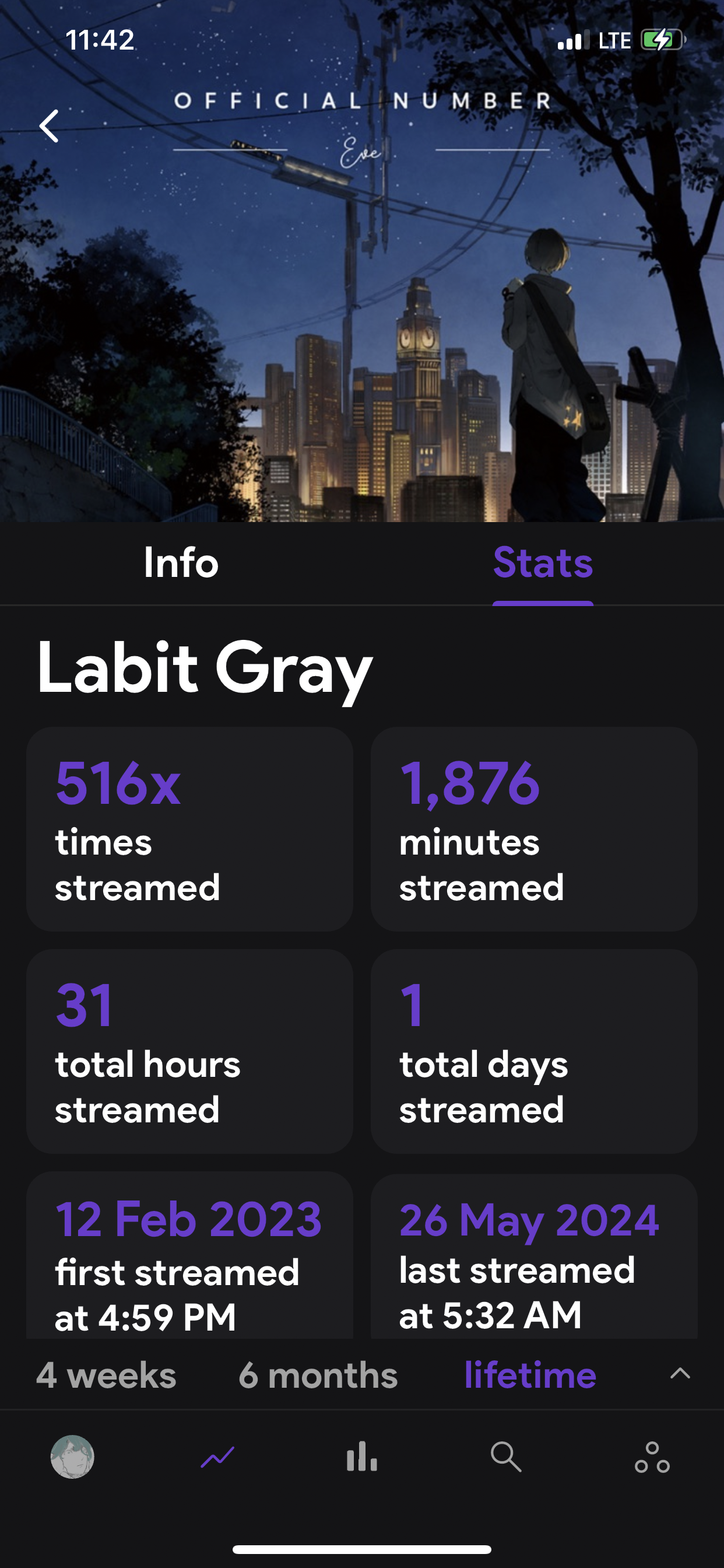Open the profile avatar tab

tap(72, 1457)
